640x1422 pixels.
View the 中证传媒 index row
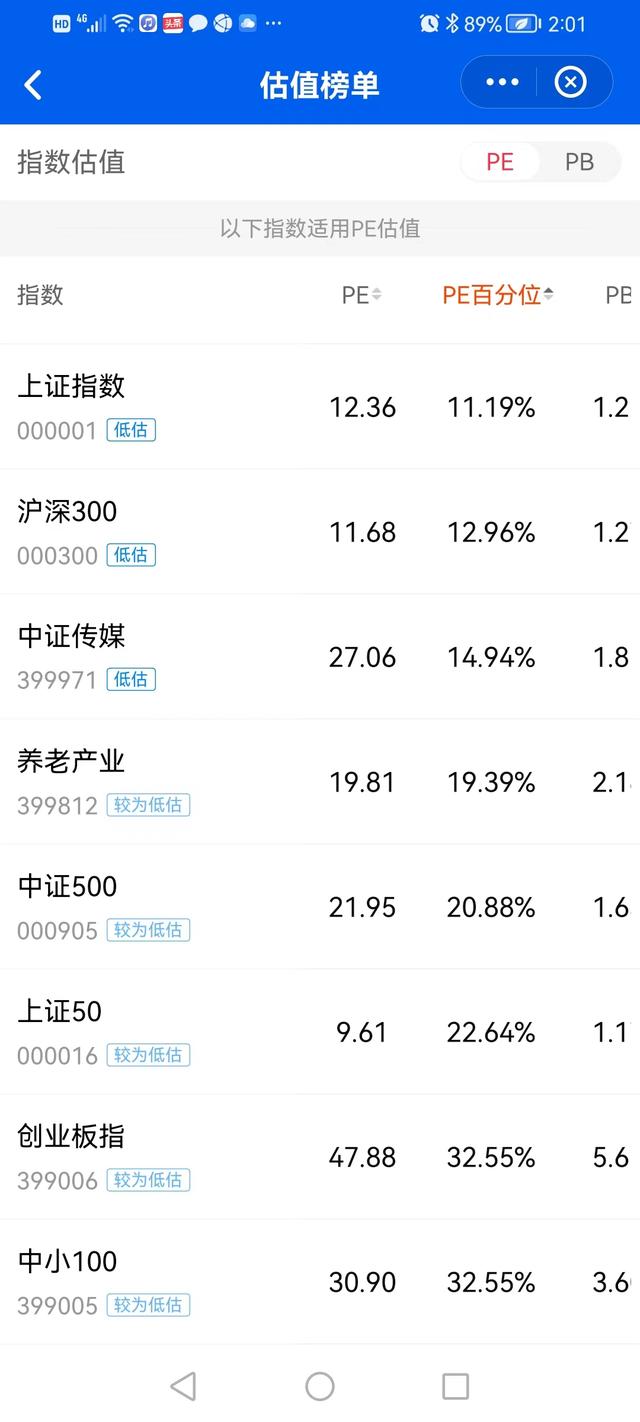point(320,657)
